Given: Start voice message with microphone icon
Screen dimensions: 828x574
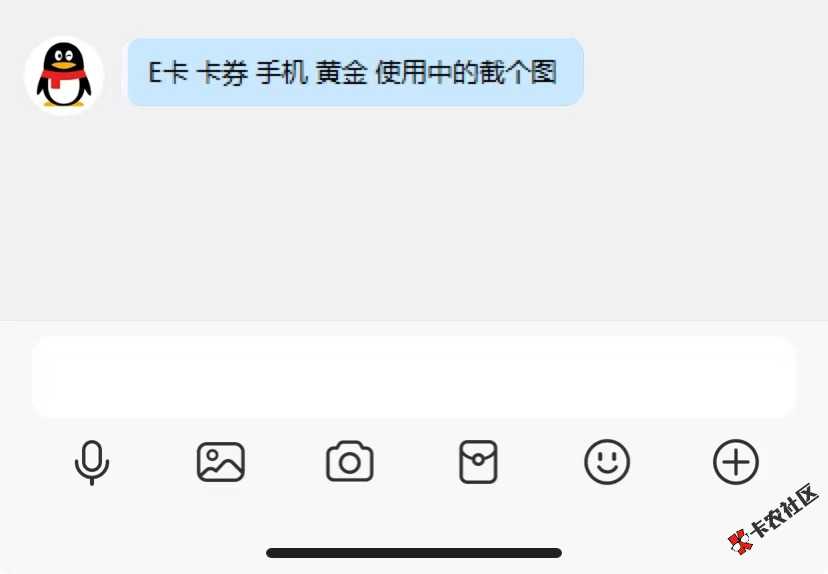Looking at the screenshot, I should 92,462.
